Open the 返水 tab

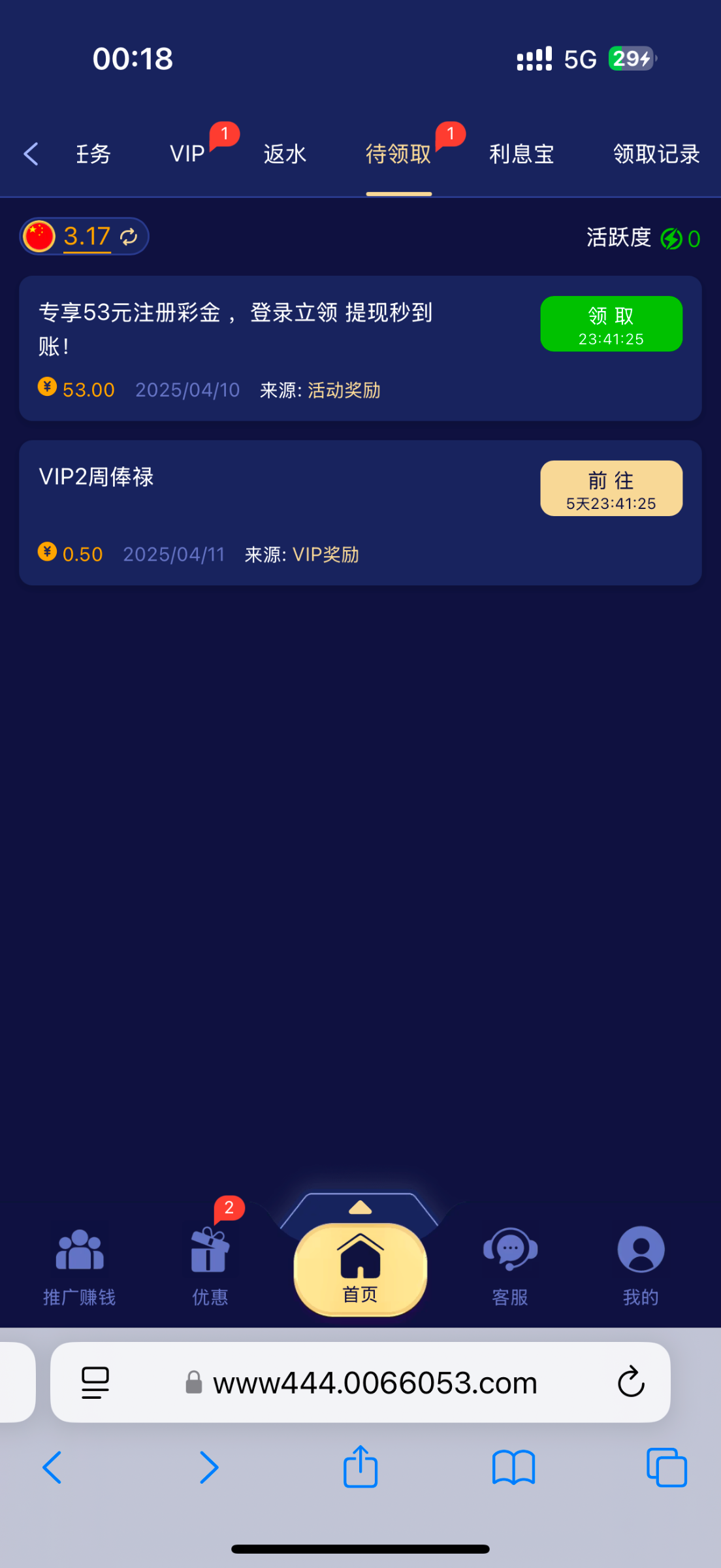(285, 154)
